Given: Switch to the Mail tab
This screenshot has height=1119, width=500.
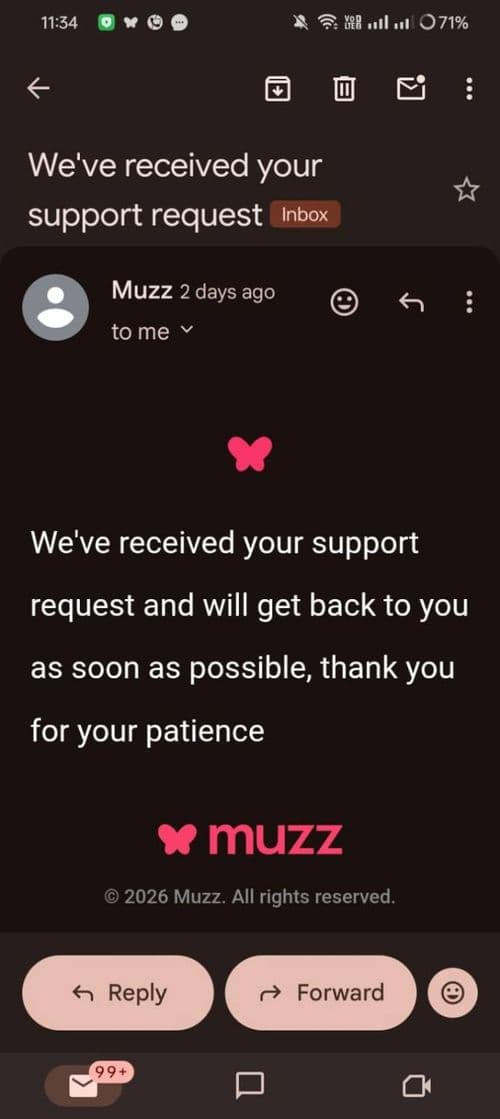Looking at the screenshot, I should [x=83, y=1085].
